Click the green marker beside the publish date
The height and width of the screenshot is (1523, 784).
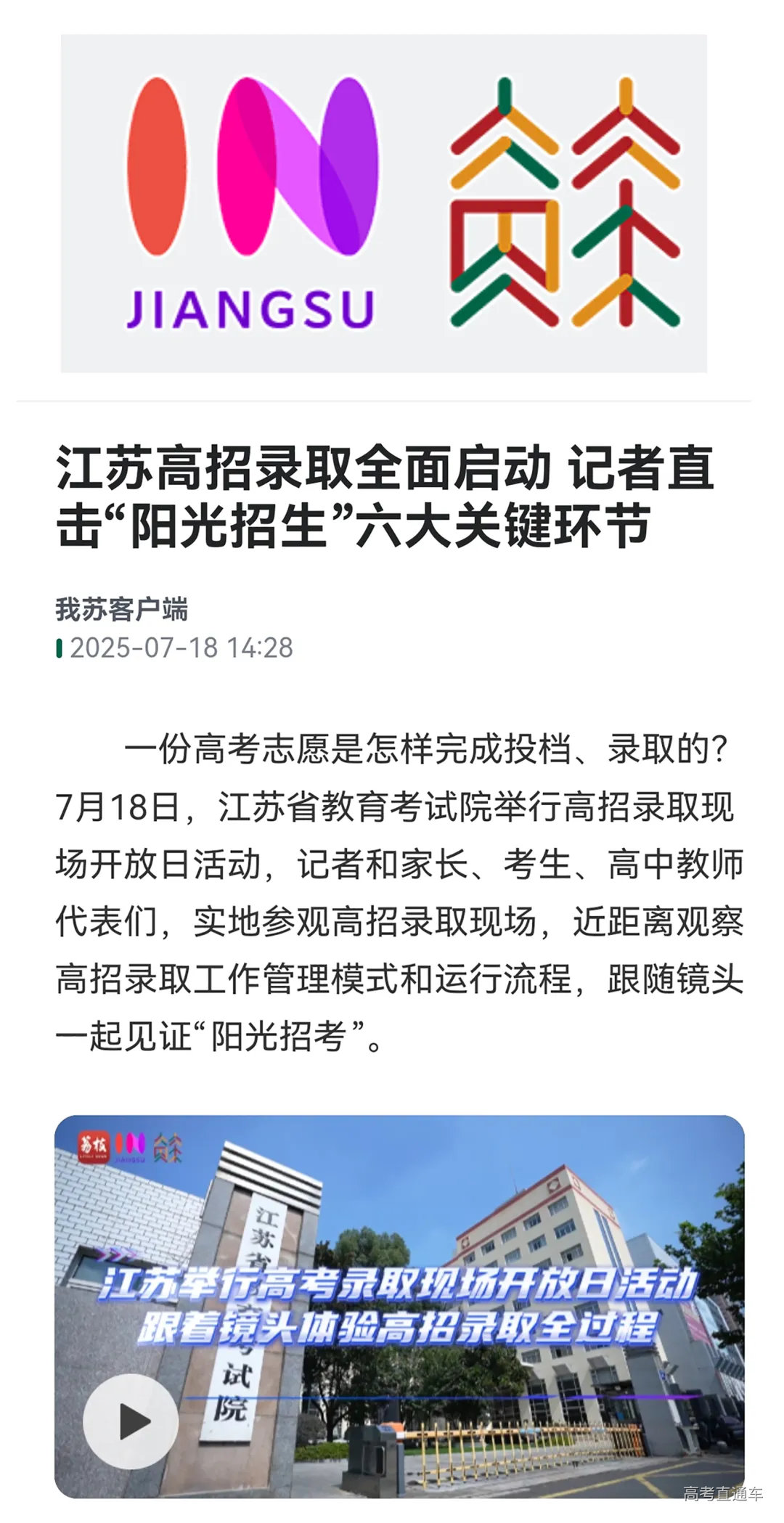pos(61,648)
